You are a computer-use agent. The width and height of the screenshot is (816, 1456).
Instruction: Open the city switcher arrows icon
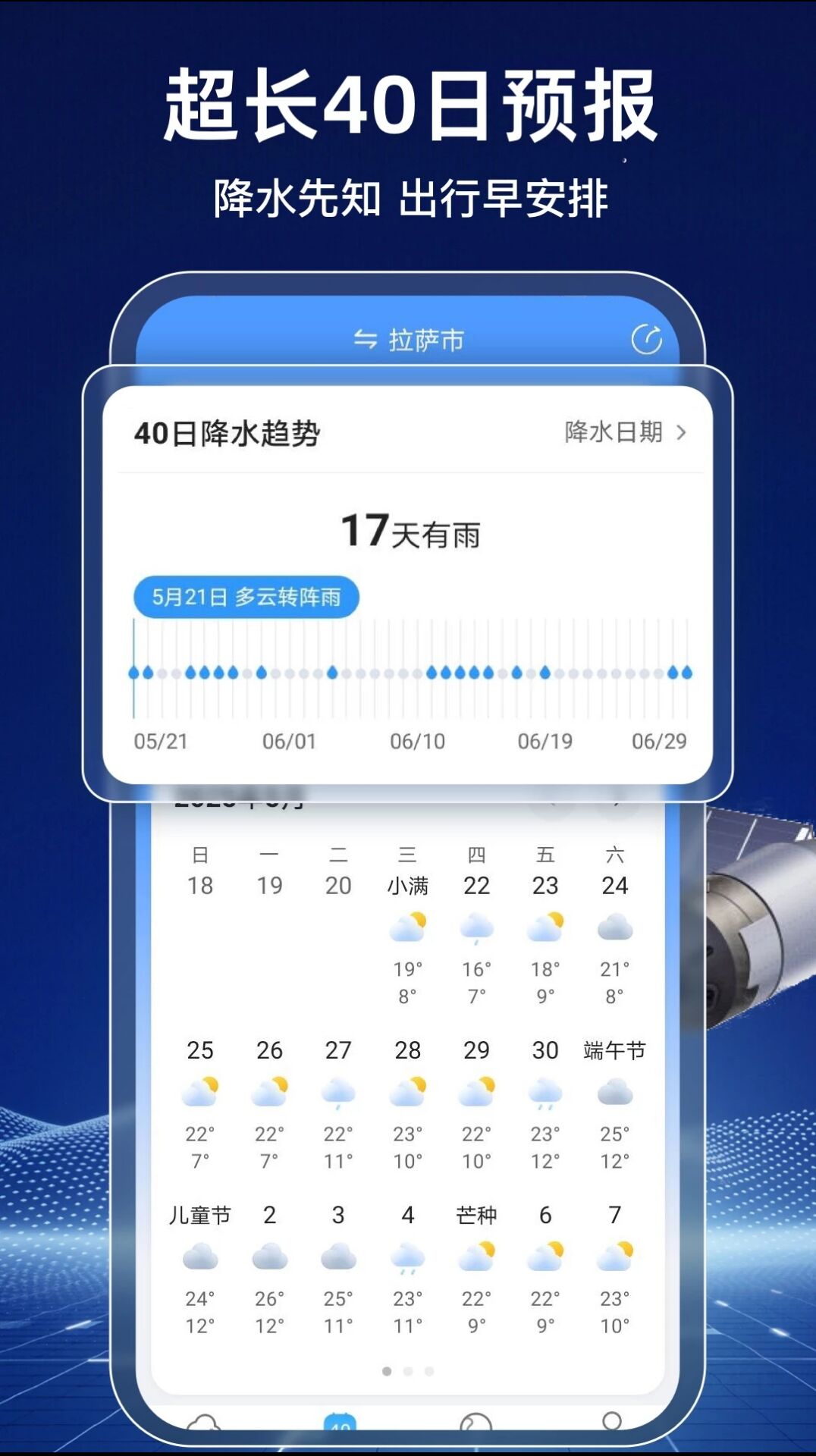point(366,339)
